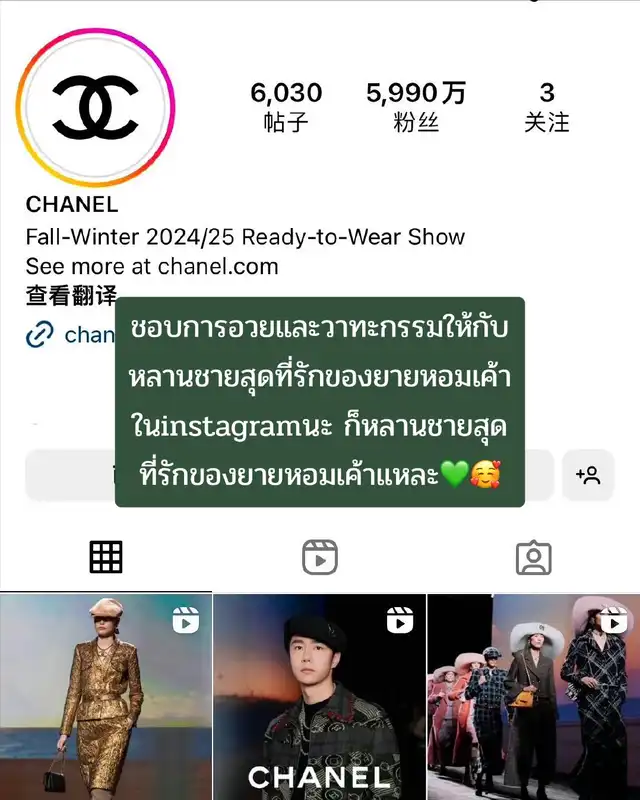The height and width of the screenshot is (800, 640).
Task: Open the list of 3 following accounts
Action: coord(546,107)
